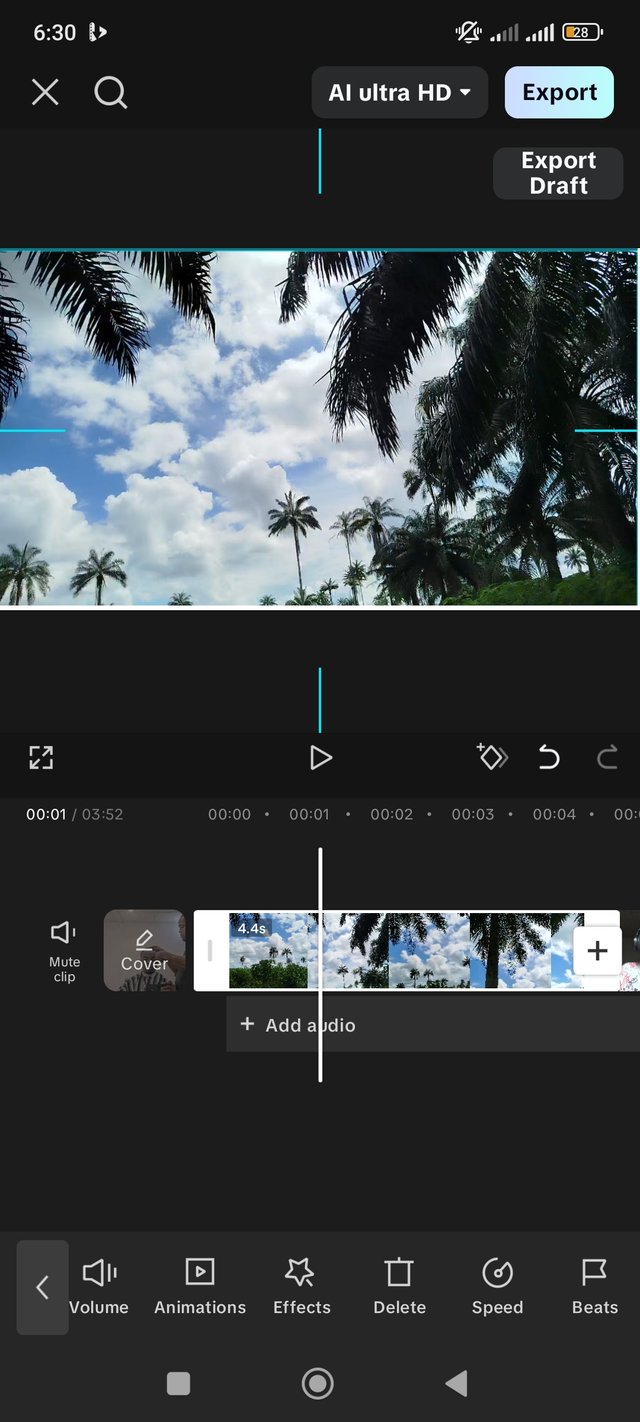This screenshot has height=1422, width=640.
Task: Close the video editor
Action: (x=45, y=93)
